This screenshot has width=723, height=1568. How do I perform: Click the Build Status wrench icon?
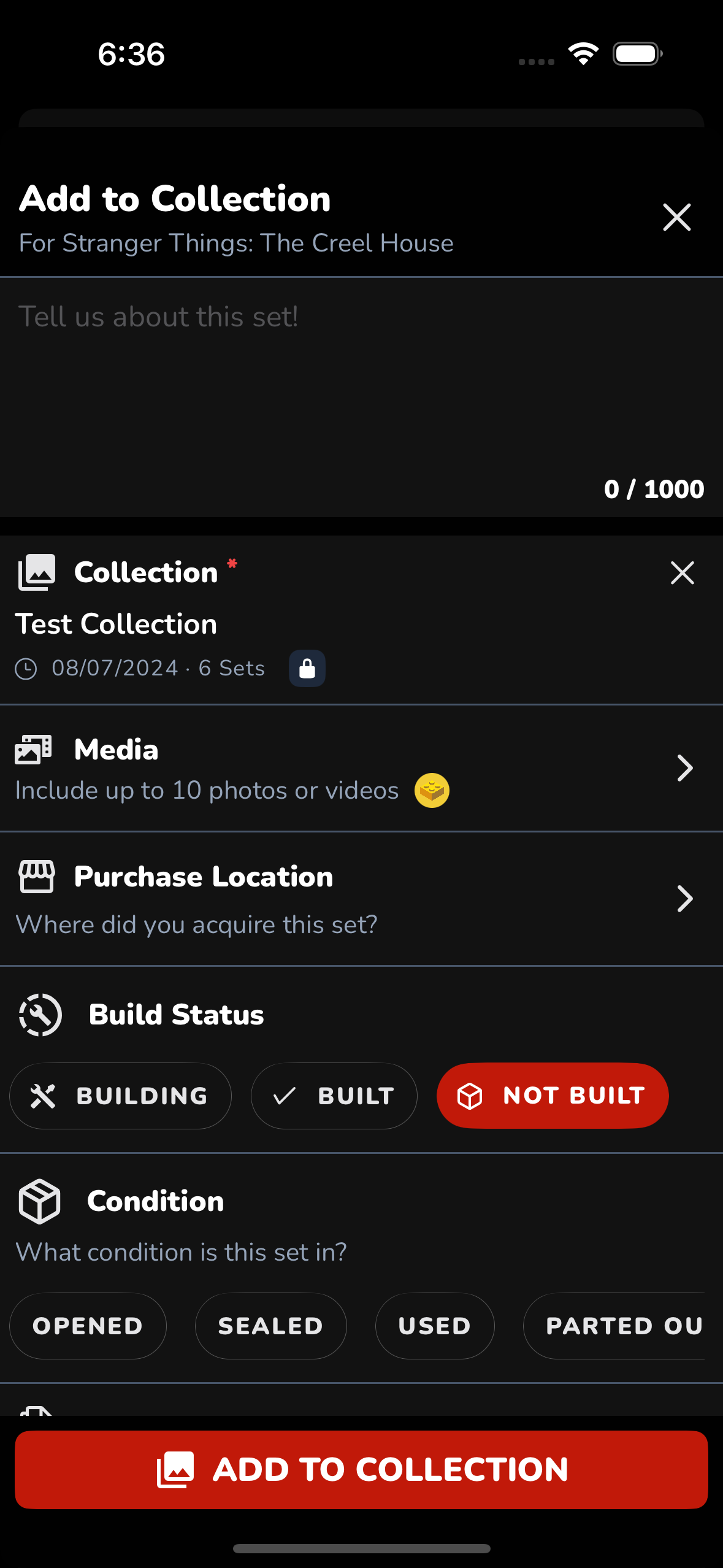tap(40, 1015)
